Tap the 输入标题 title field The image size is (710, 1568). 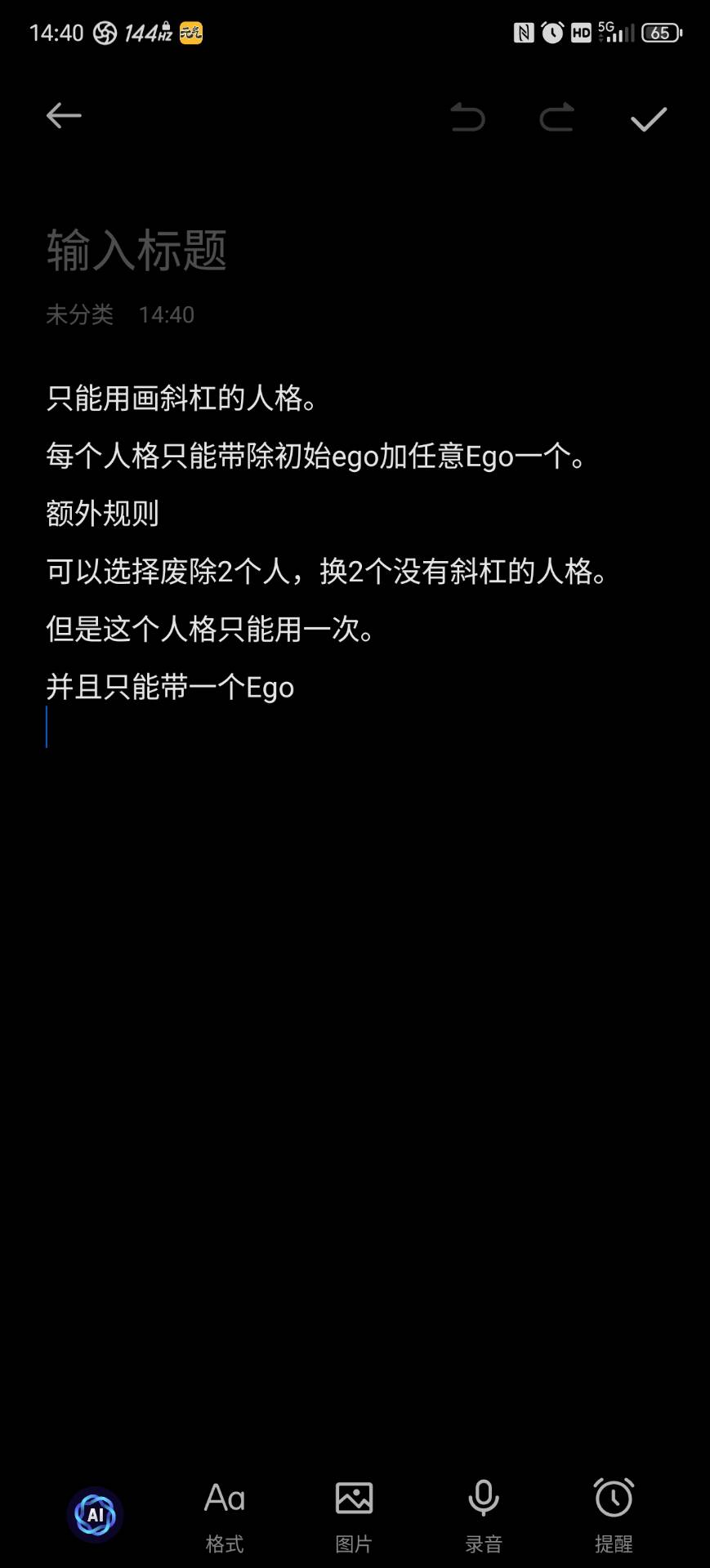pos(136,250)
